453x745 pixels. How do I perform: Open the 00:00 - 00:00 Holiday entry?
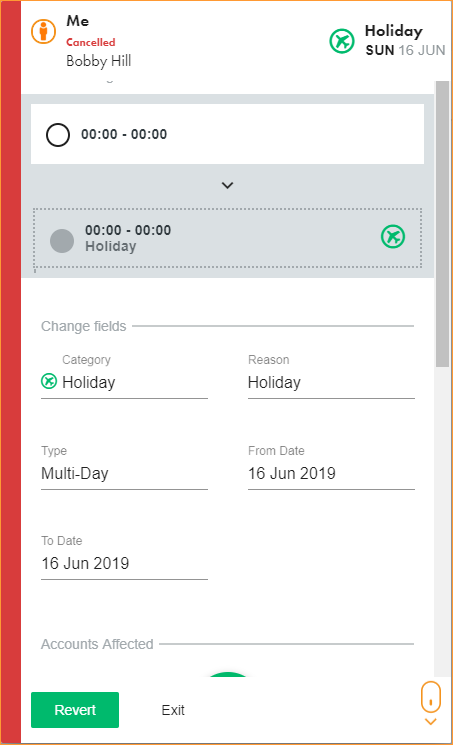[x=227, y=238]
